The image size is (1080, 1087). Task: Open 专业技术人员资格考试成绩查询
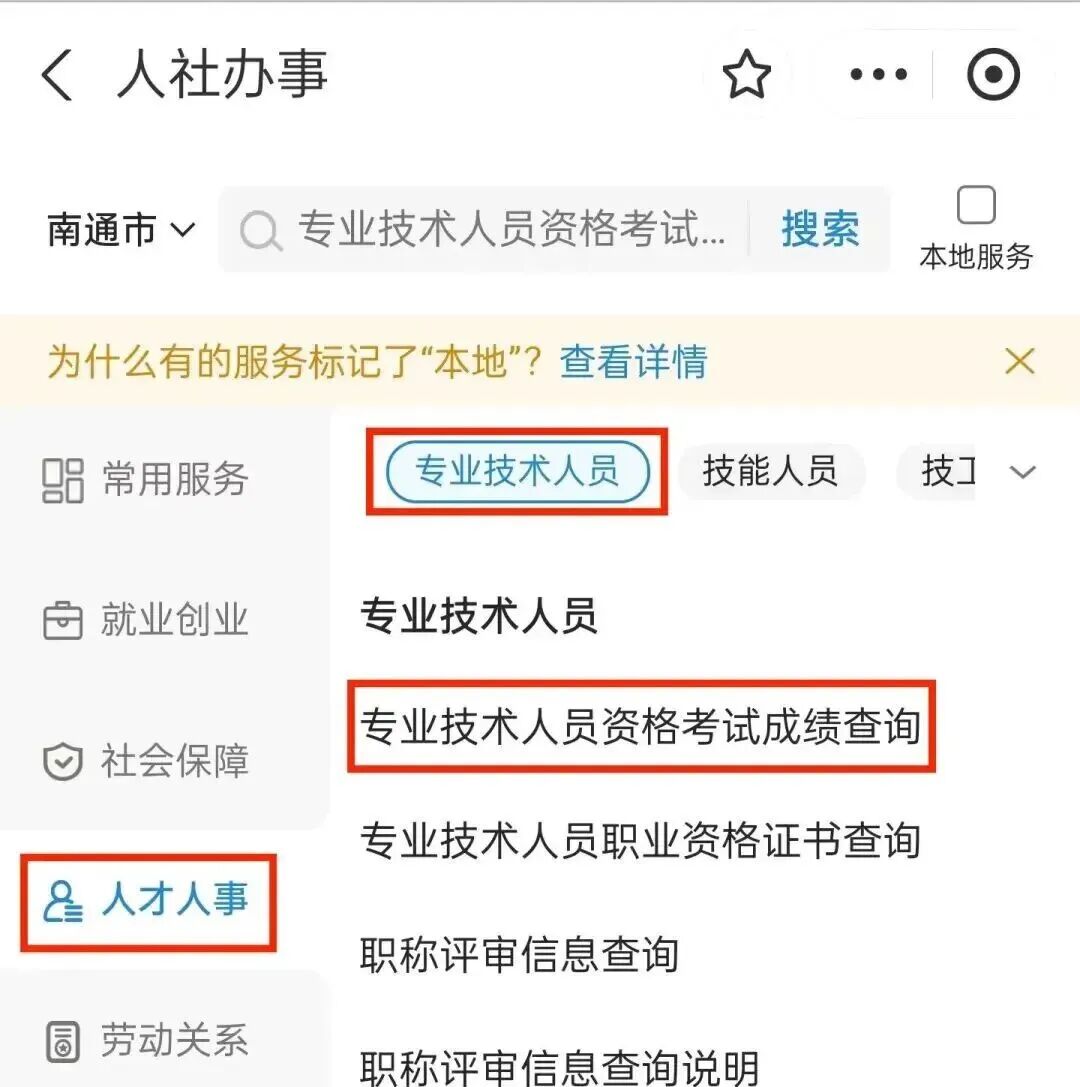[640, 727]
